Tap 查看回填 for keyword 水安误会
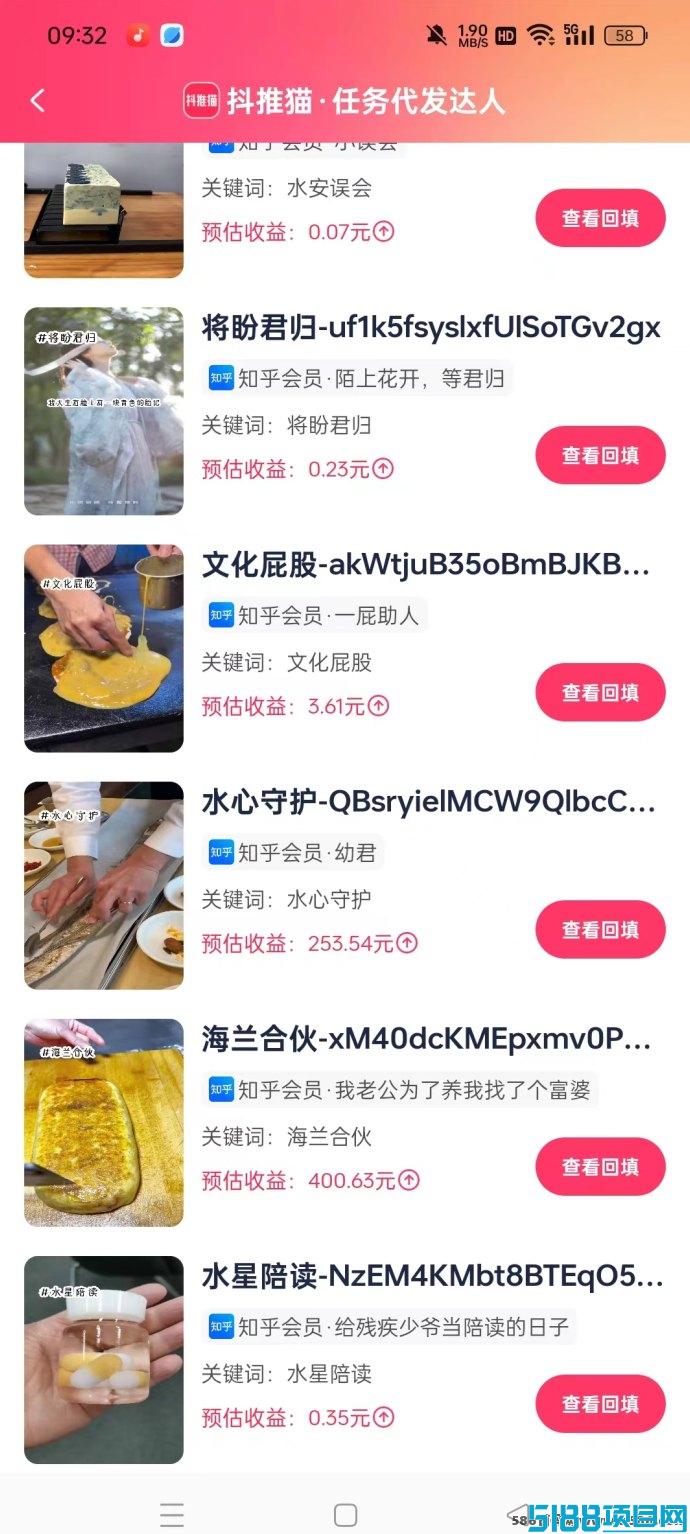The image size is (690, 1534). [x=600, y=218]
